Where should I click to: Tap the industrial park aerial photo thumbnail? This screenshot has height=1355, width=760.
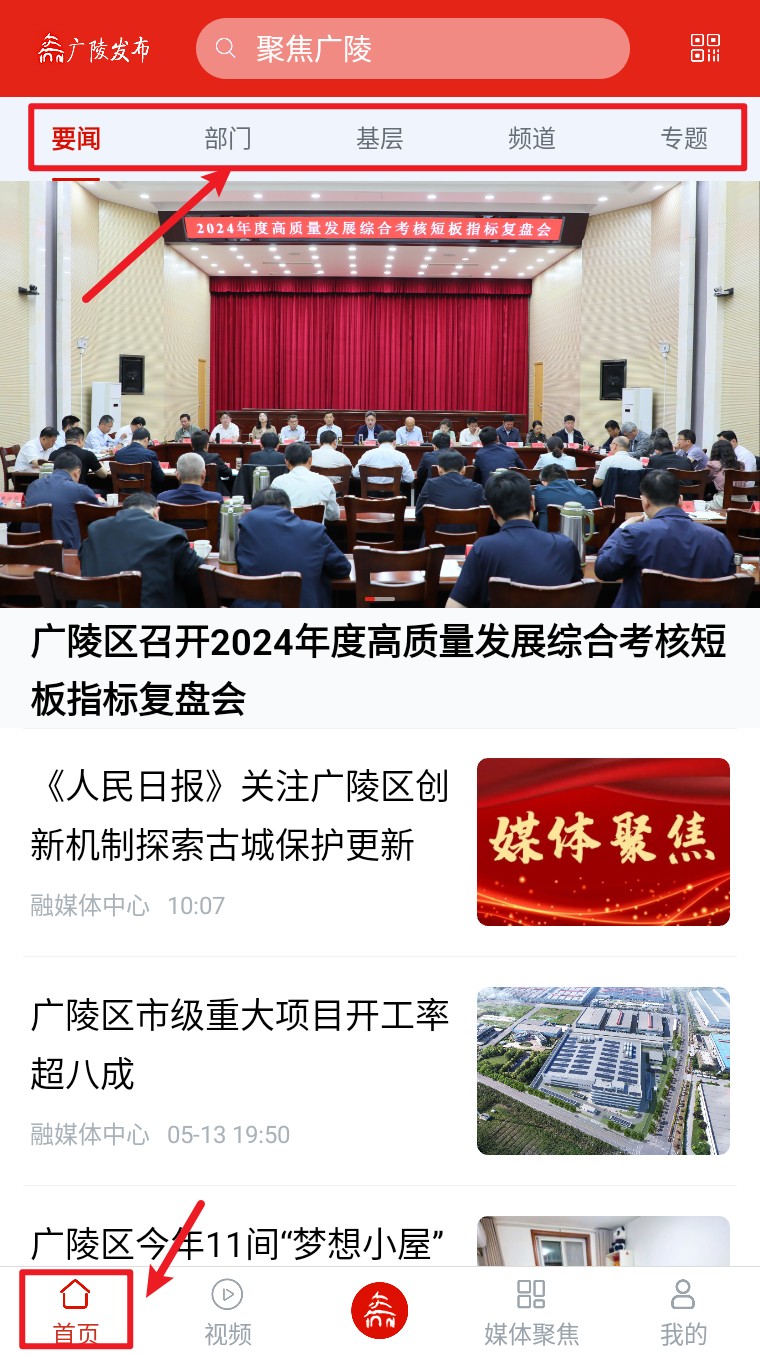tap(603, 1070)
